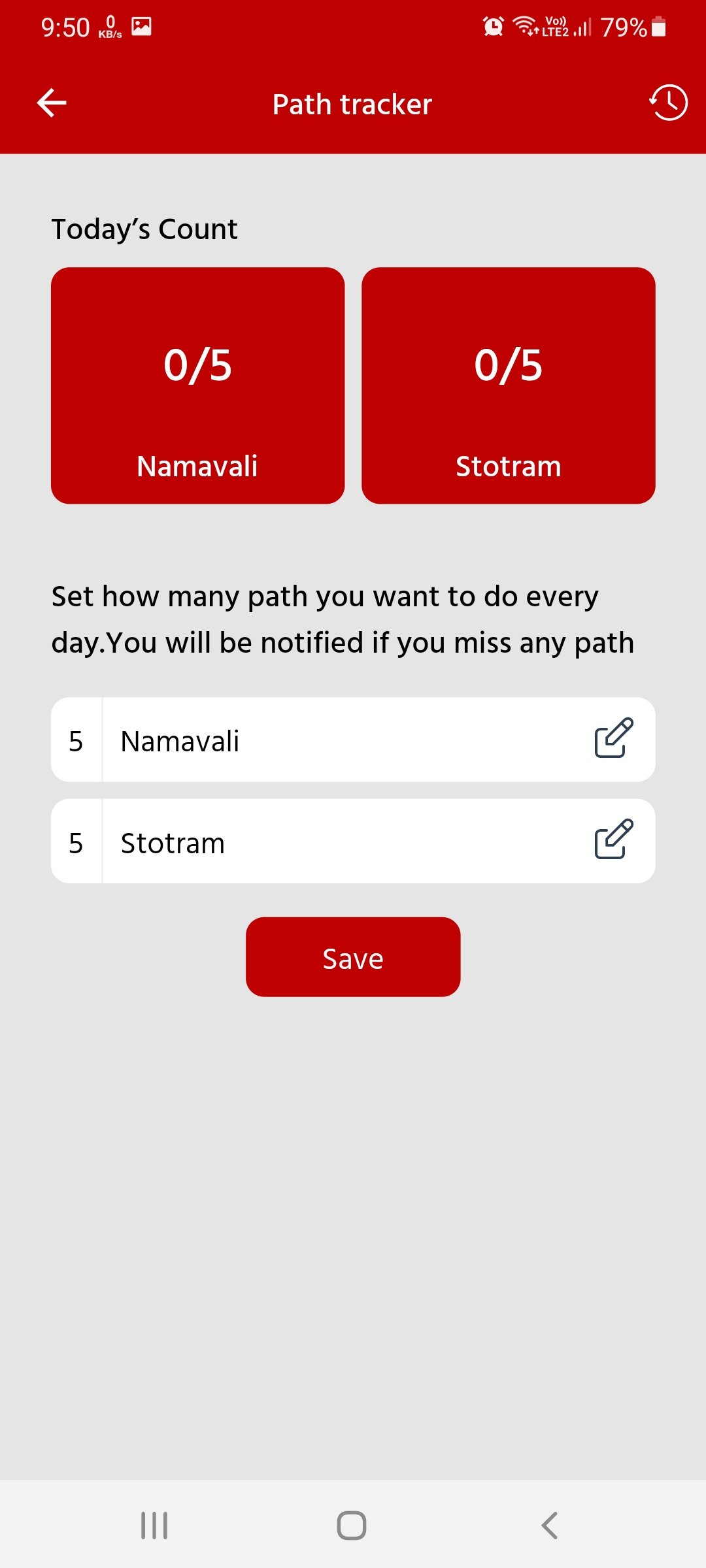706x1568 pixels.
Task: Open recent apps from the navigation bar
Action: point(154,1526)
